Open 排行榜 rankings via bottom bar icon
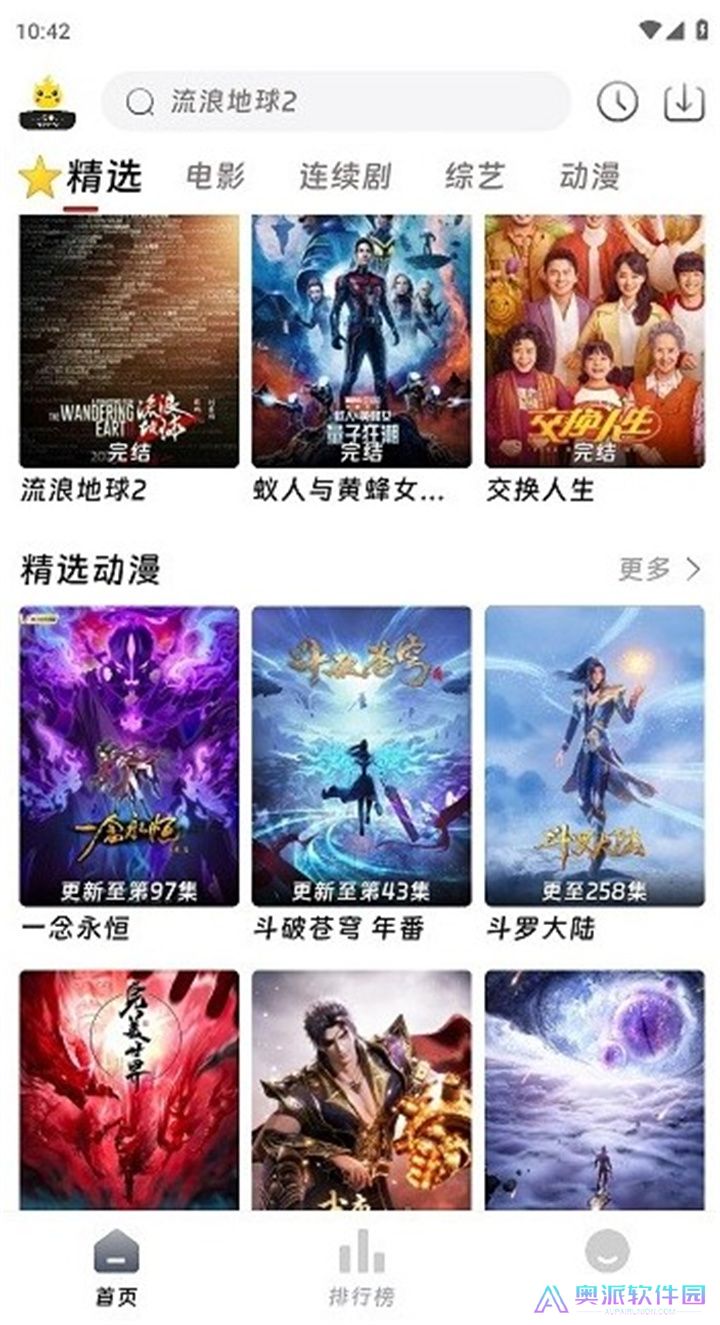Viewport: 720px width, 1325px height. (x=360, y=1253)
